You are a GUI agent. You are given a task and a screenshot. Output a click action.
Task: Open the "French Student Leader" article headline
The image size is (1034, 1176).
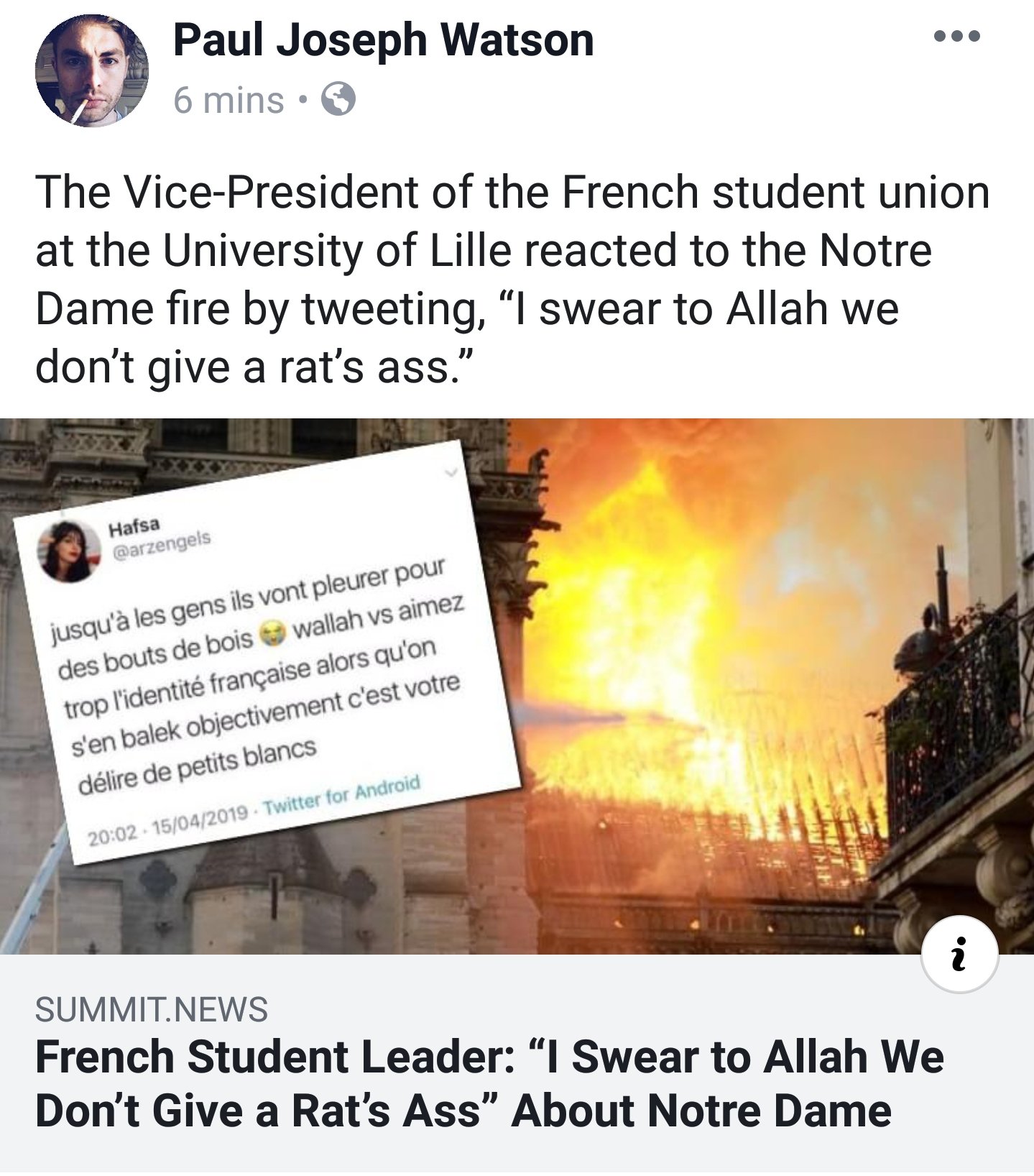[x=489, y=1084]
